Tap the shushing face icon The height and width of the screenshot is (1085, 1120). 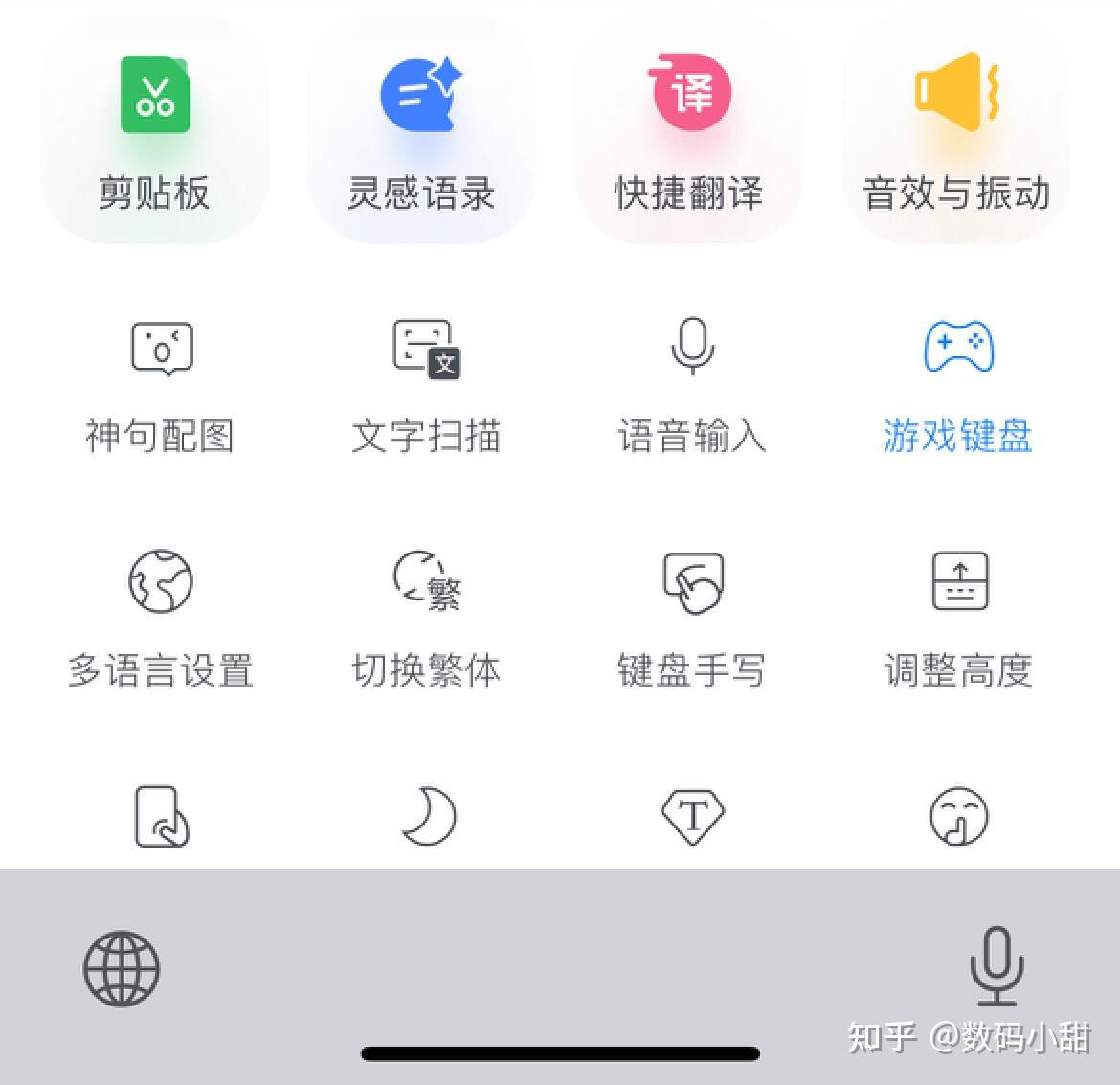tap(959, 817)
